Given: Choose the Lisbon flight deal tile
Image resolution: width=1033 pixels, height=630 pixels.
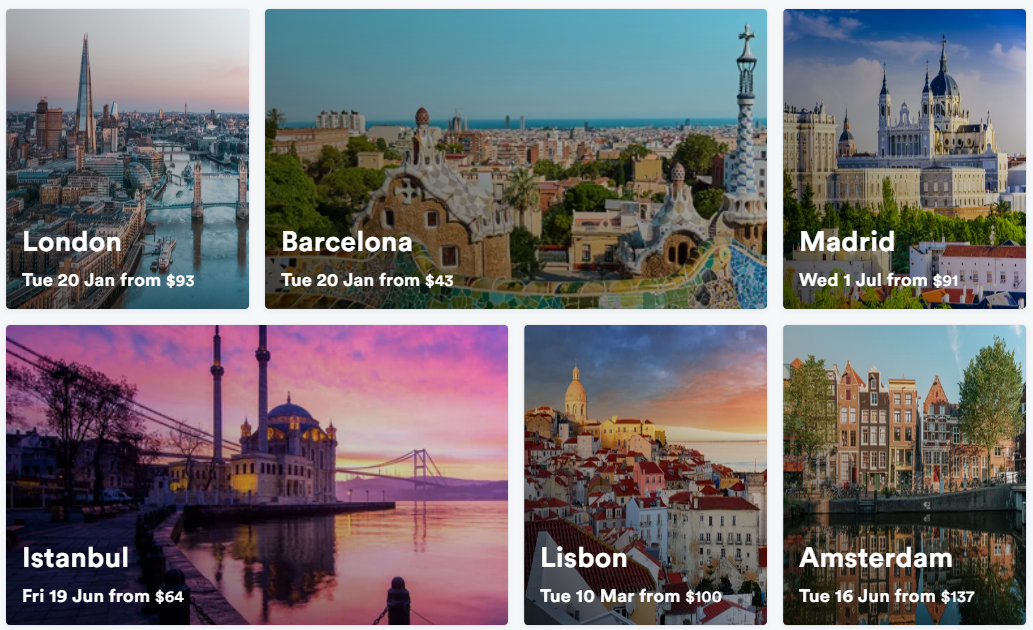Looking at the screenshot, I should tap(645, 475).
